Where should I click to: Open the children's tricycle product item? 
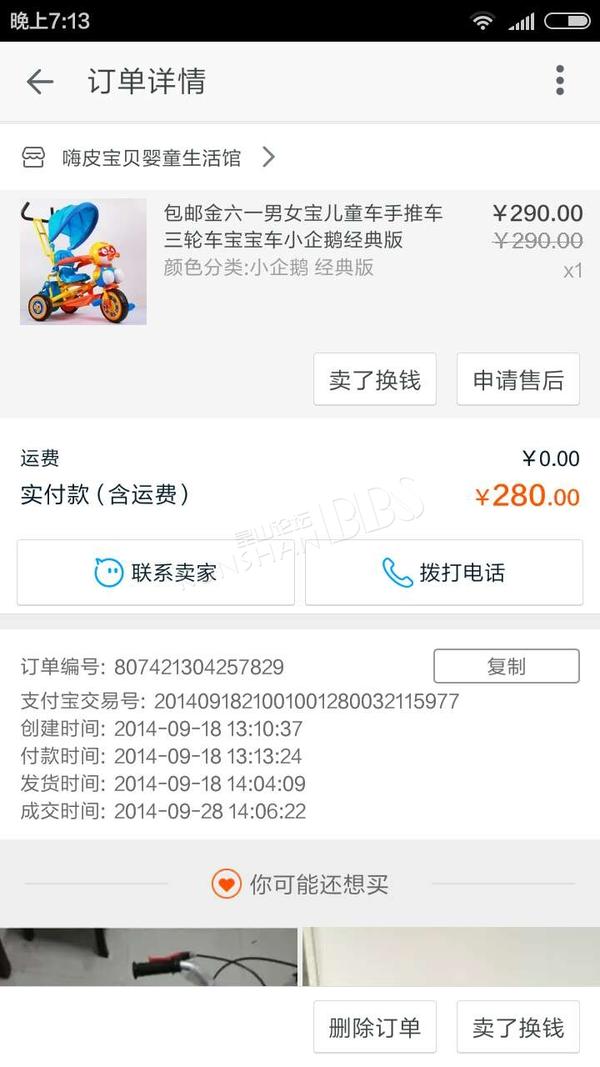300,262
